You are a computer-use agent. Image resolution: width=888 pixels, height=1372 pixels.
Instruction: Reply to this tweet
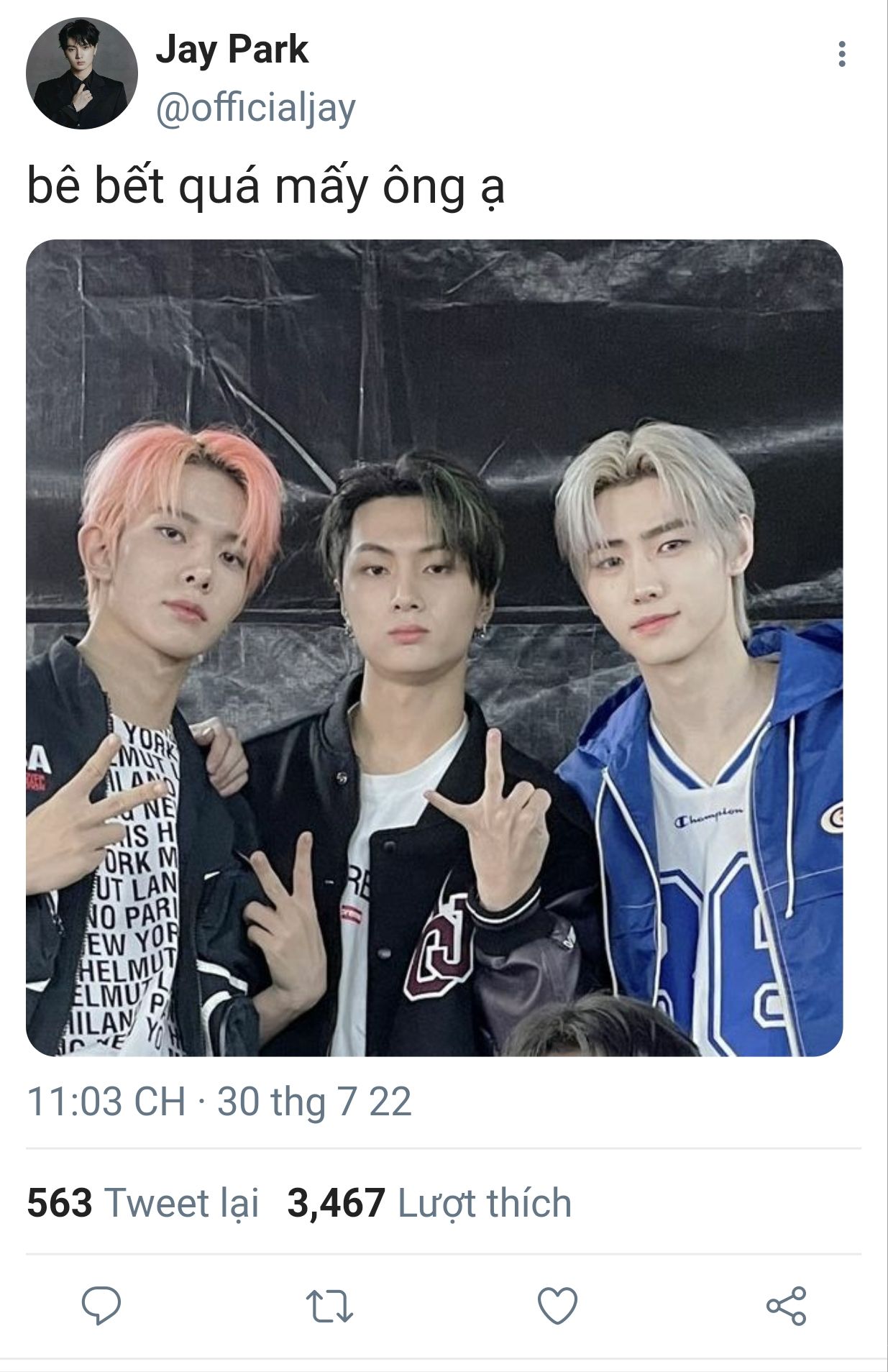(x=101, y=1305)
